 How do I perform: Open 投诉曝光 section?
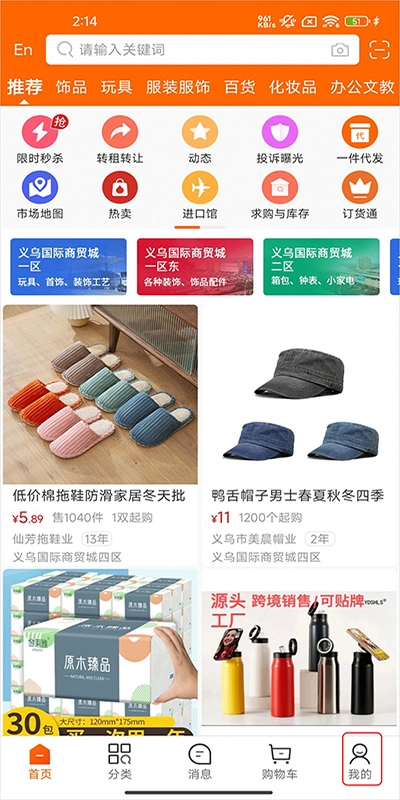point(280,139)
